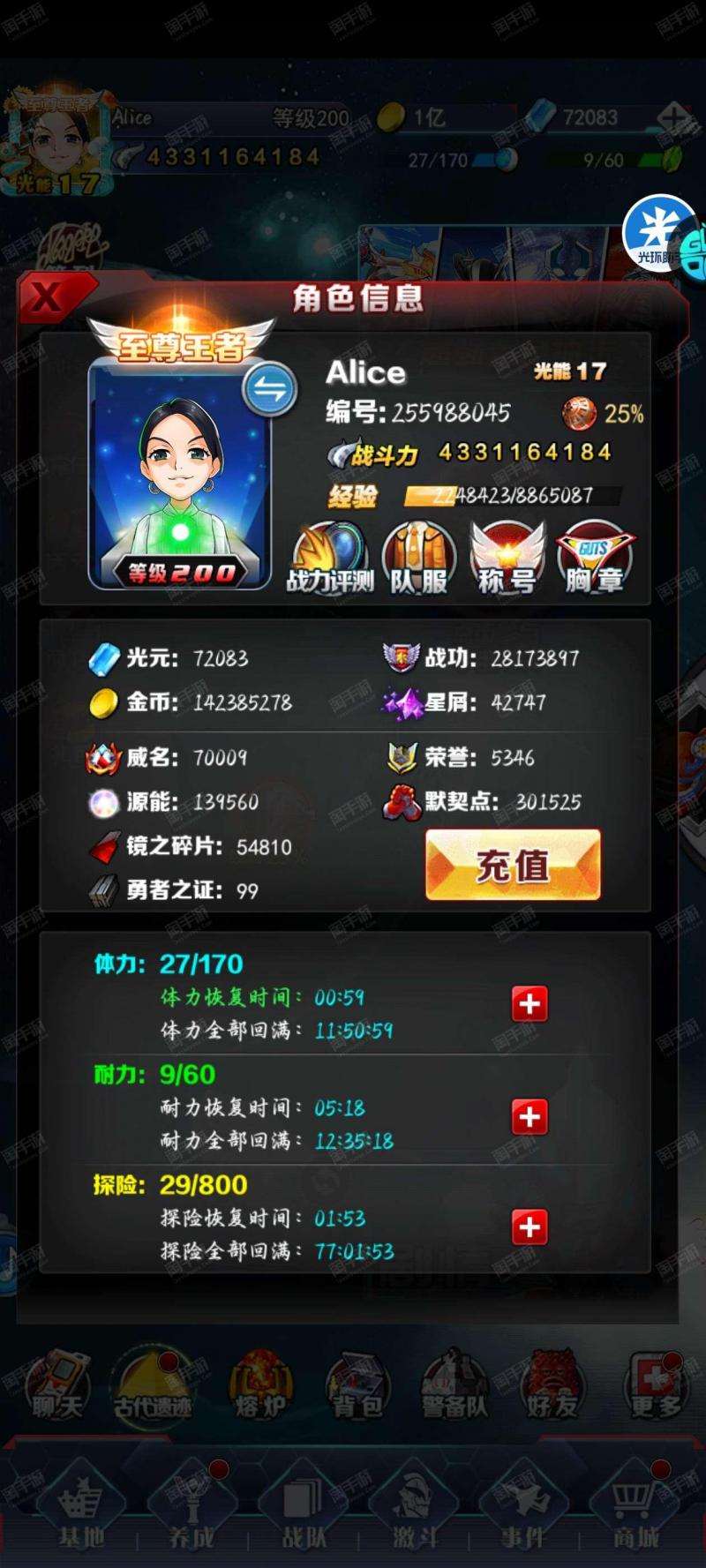Add 探险 exploration points with its red plus
Viewport: 706px width, 1568px height.
[x=529, y=1227]
